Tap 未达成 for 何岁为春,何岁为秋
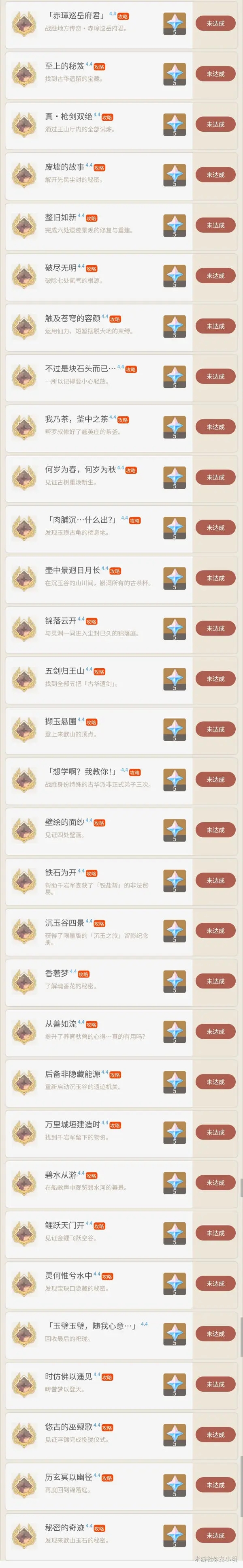Viewport: 243px width, 1568px height. [215, 477]
